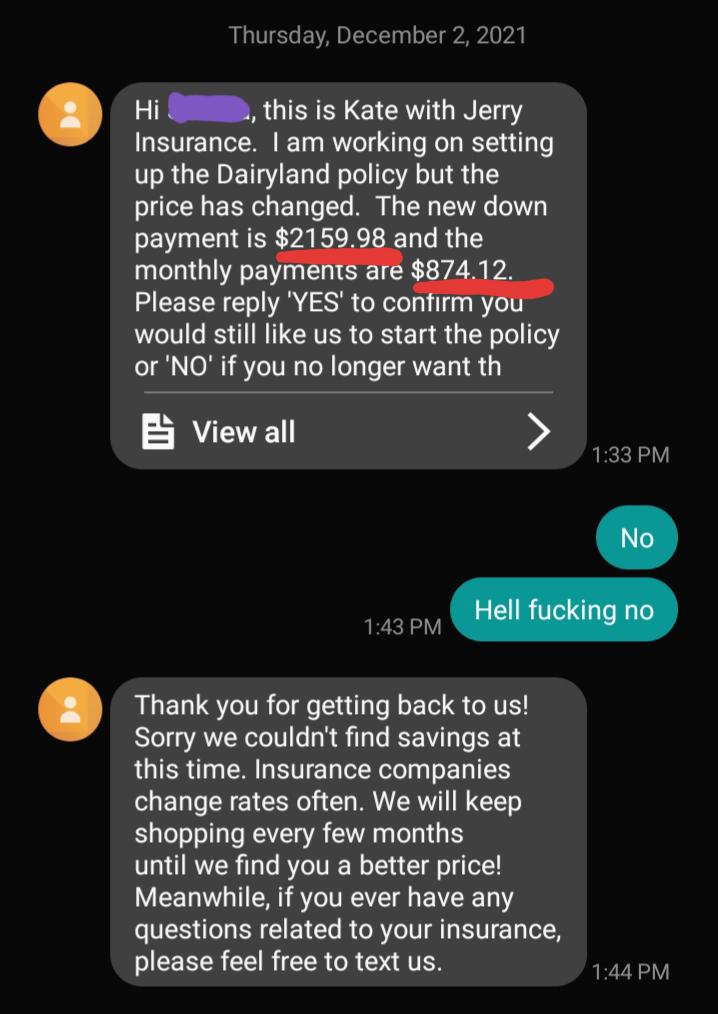The height and width of the screenshot is (1014, 718).
Task: Tap the contact avatar beside Kate's message
Action: point(69,115)
